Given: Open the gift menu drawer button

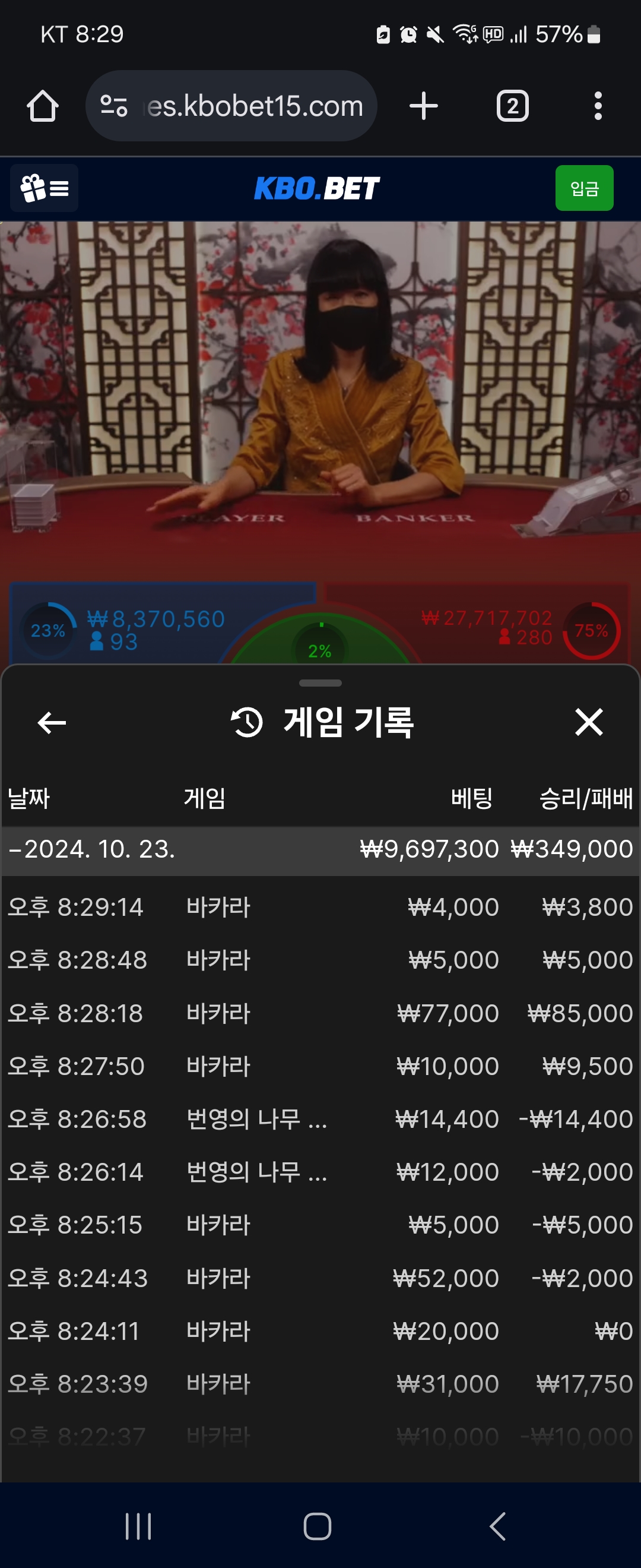Looking at the screenshot, I should [45, 188].
